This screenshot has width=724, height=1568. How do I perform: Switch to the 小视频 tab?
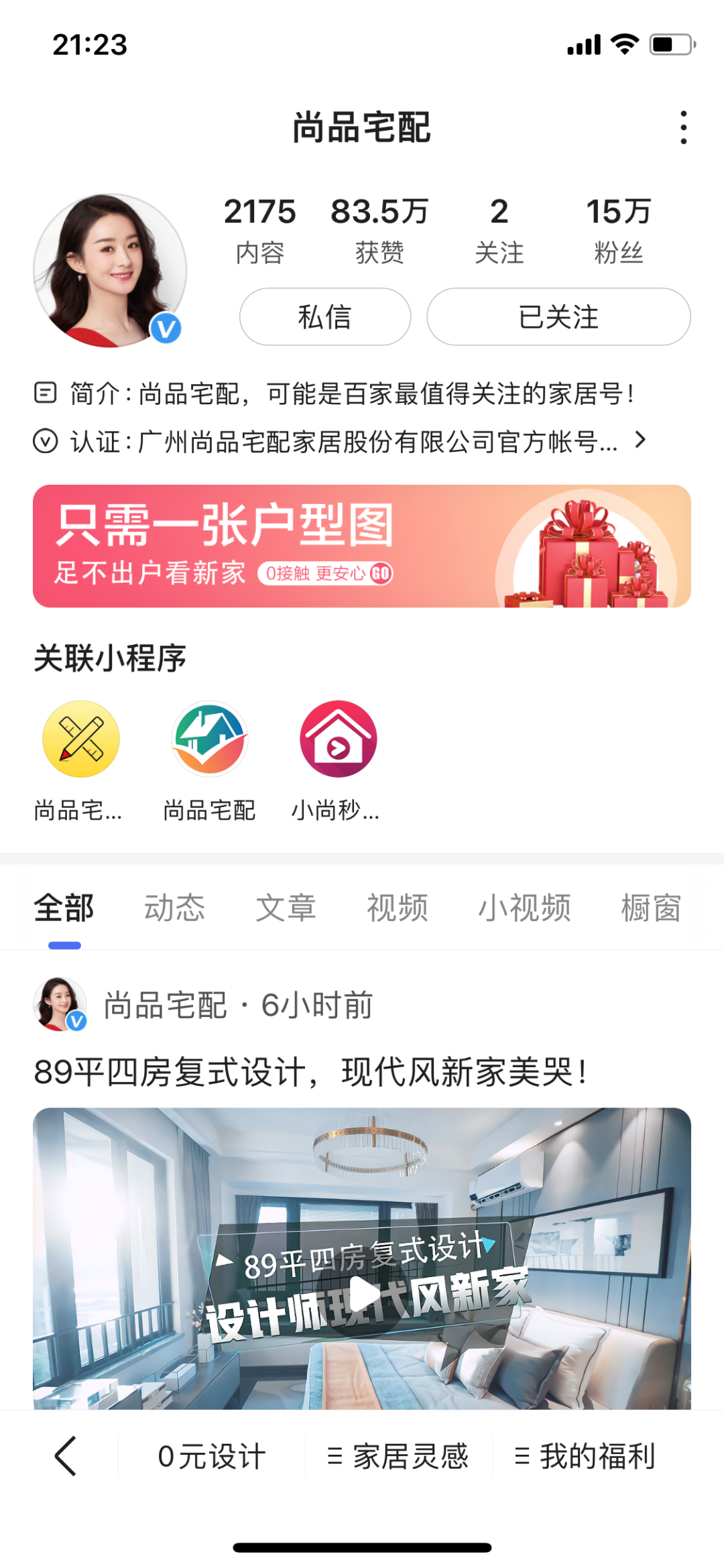(524, 908)
